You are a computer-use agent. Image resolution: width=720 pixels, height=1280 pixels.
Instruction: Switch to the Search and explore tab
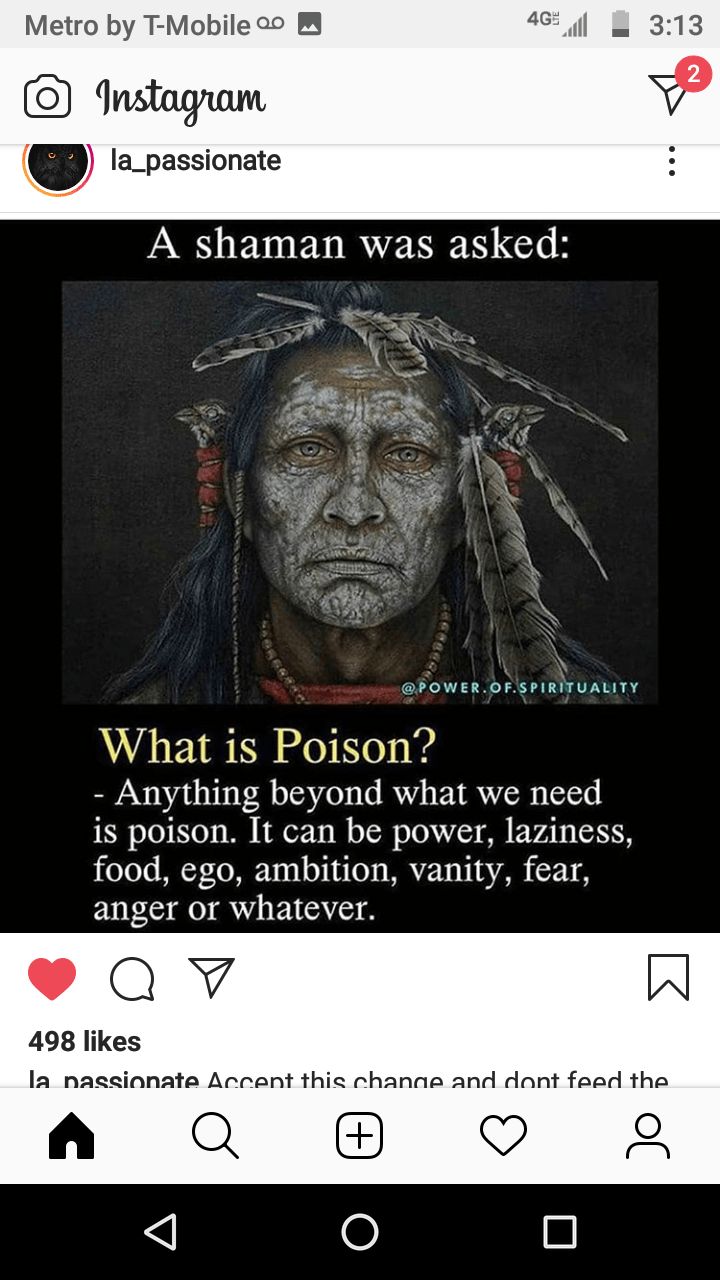(215, 1135)
